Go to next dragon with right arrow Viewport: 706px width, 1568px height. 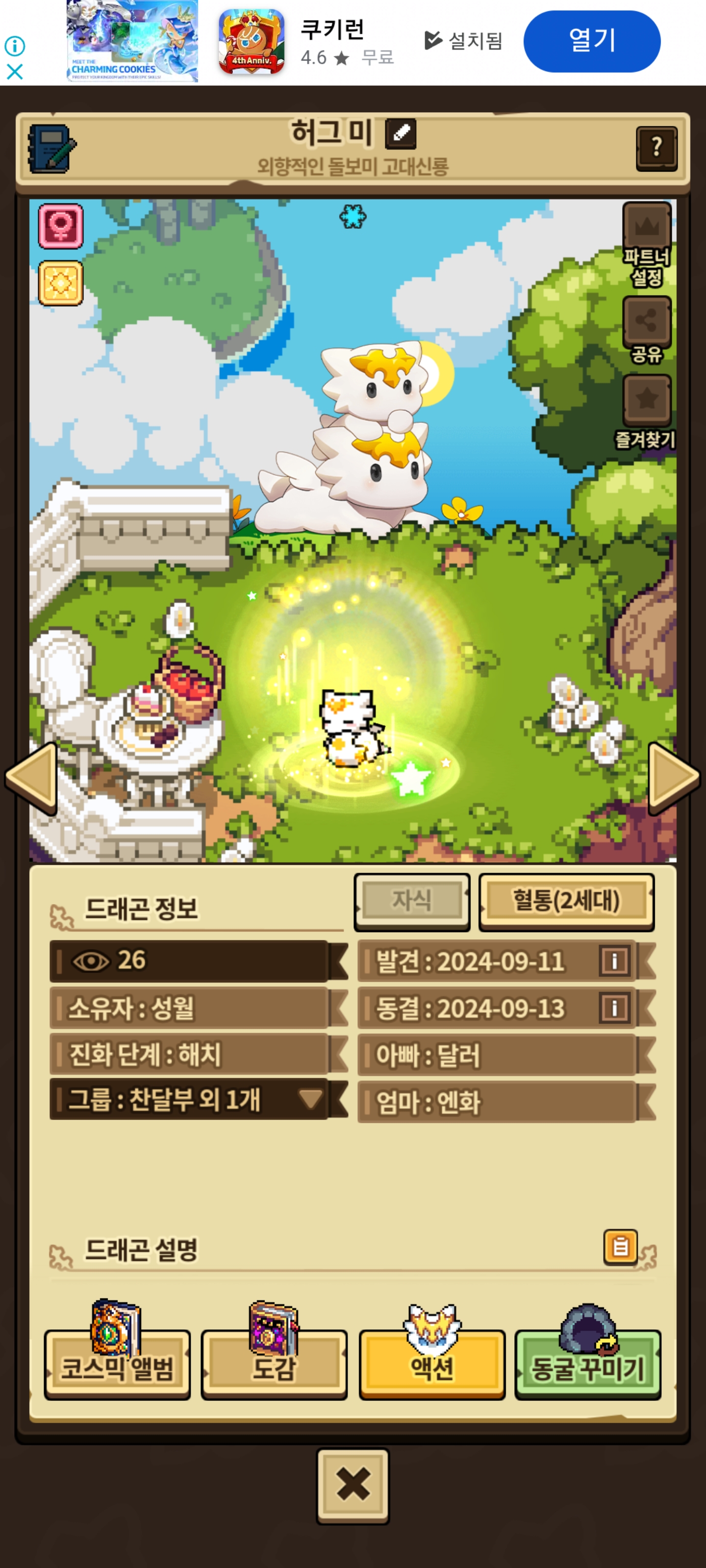pos(673,778)
